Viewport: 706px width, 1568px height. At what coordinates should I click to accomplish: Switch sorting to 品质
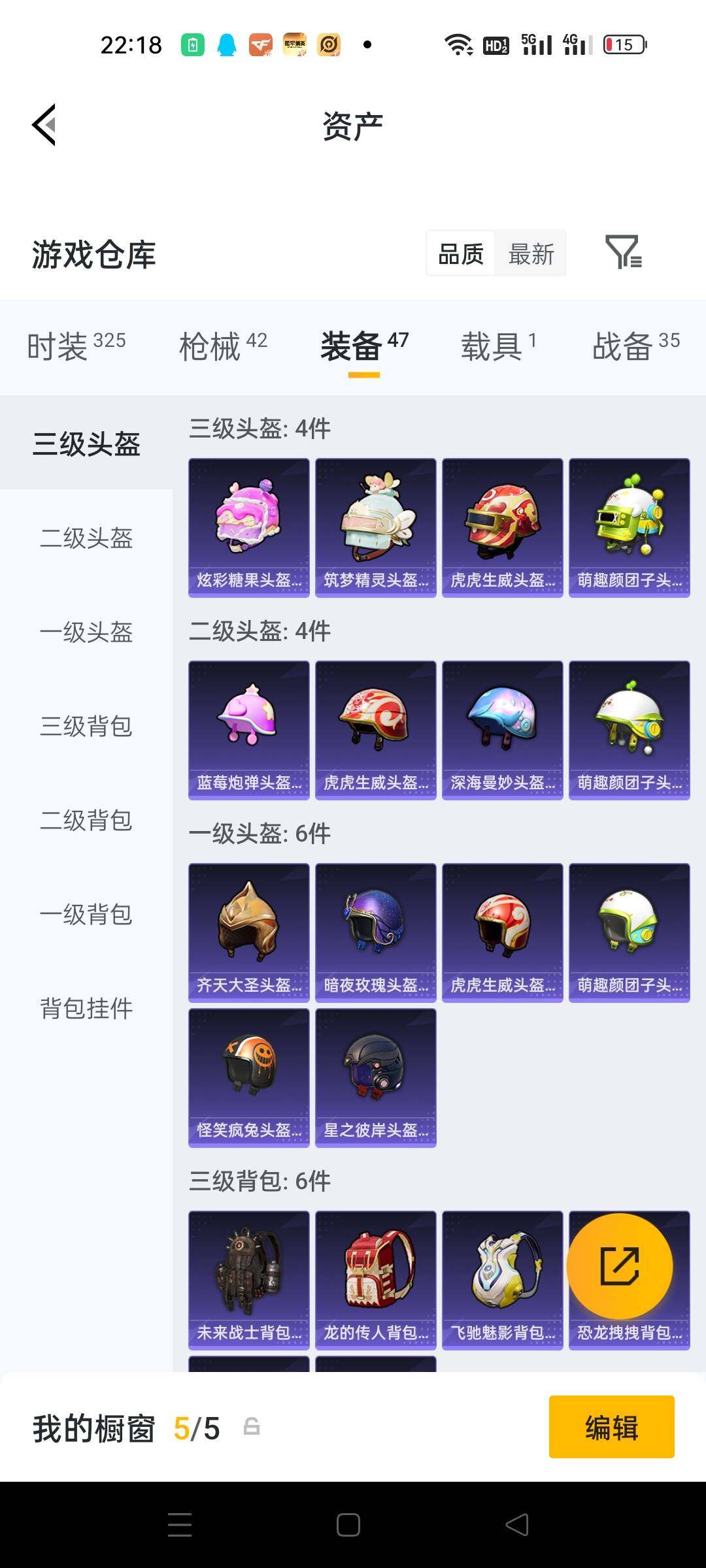click(x=462, y=253)
